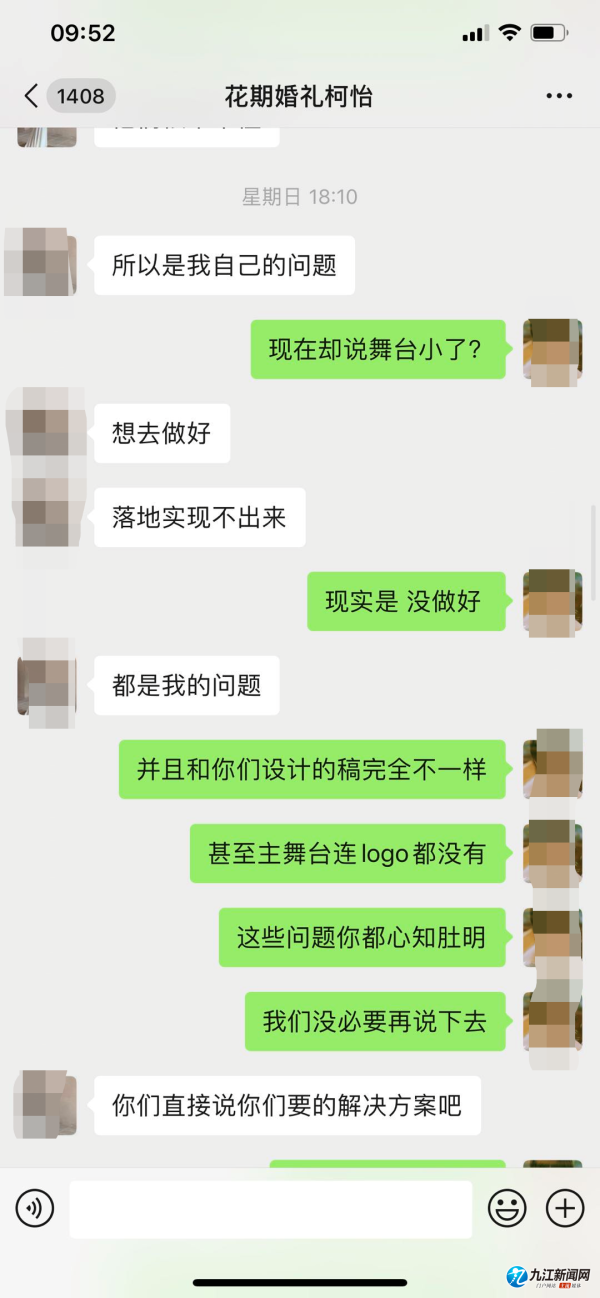
Task: Open the emoji sticker panel
Action: [x=507, y=1209]
